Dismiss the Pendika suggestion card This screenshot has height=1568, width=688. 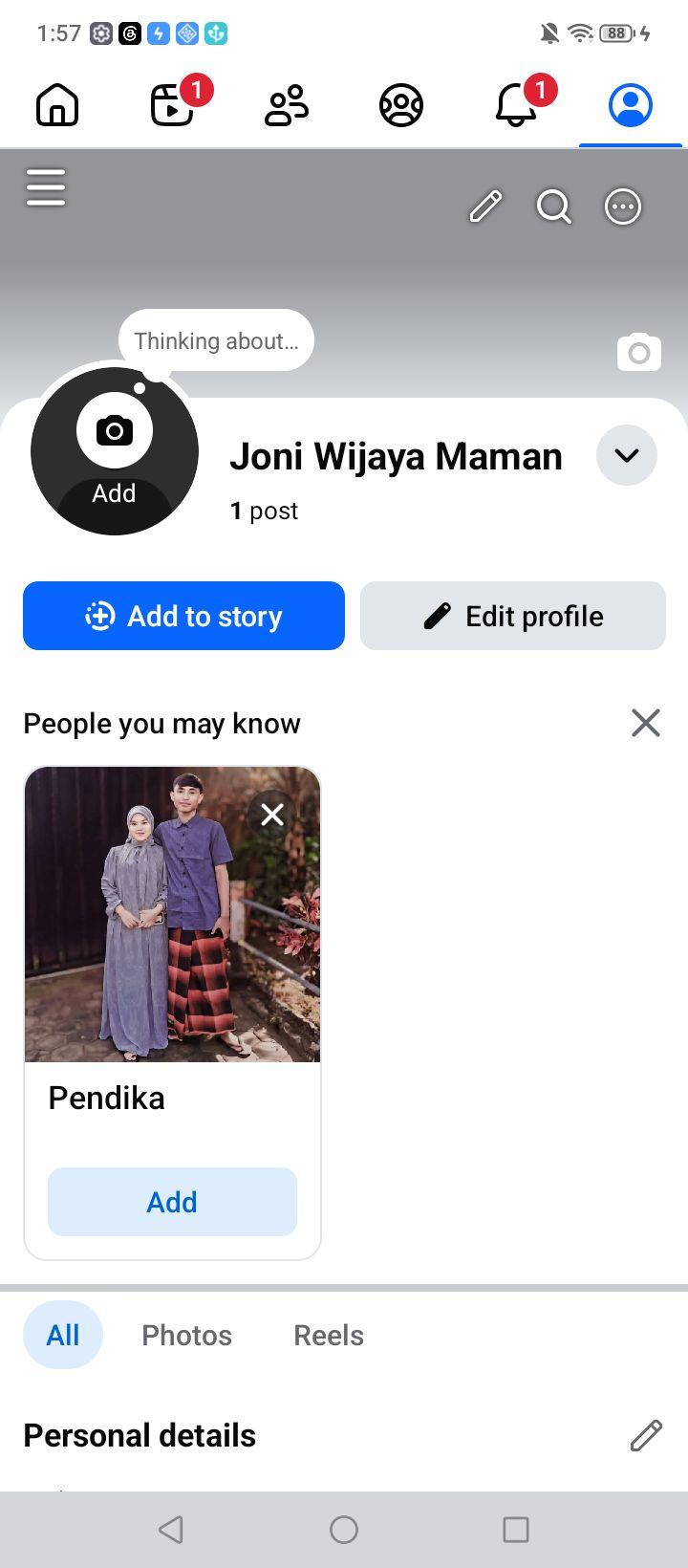[272, 815]
